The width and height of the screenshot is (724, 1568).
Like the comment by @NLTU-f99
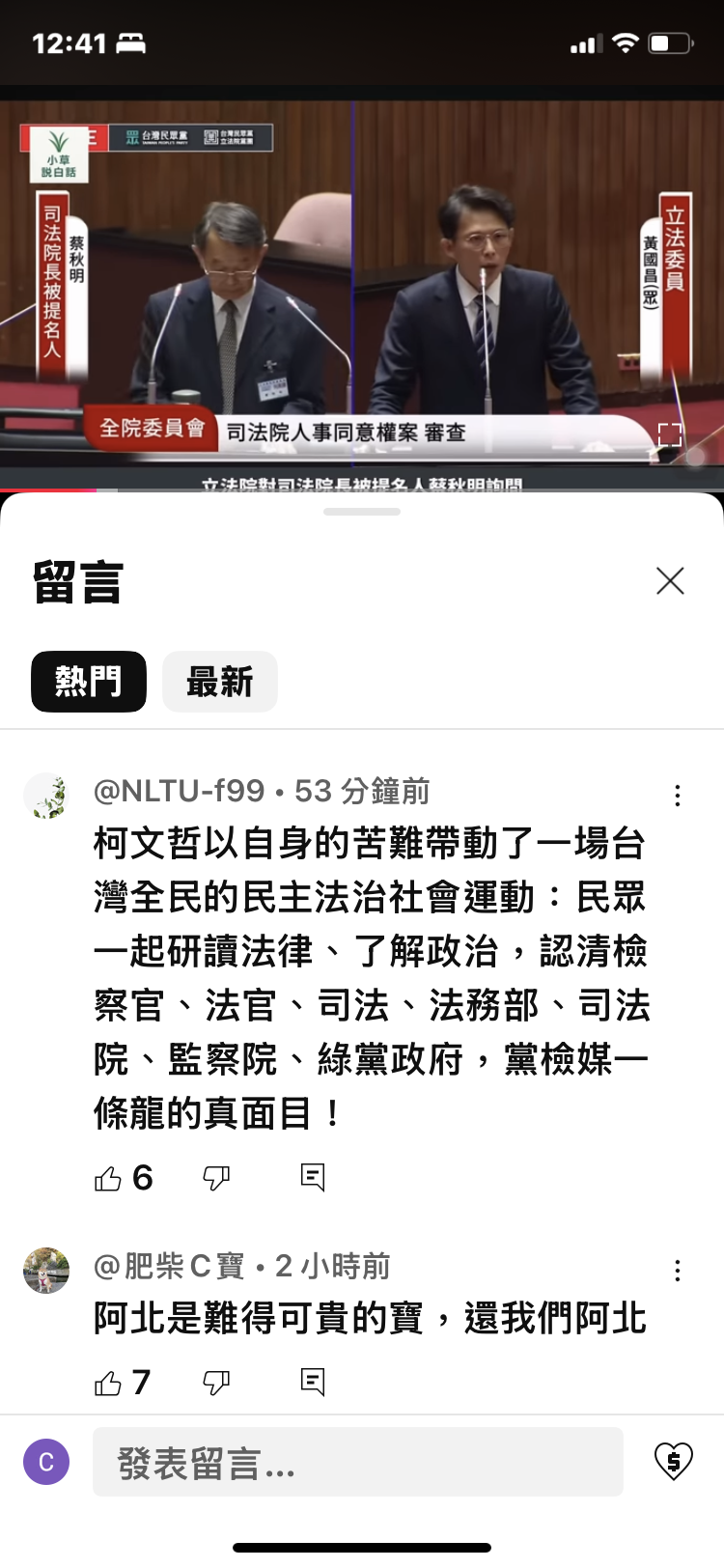coord(108,1178)
